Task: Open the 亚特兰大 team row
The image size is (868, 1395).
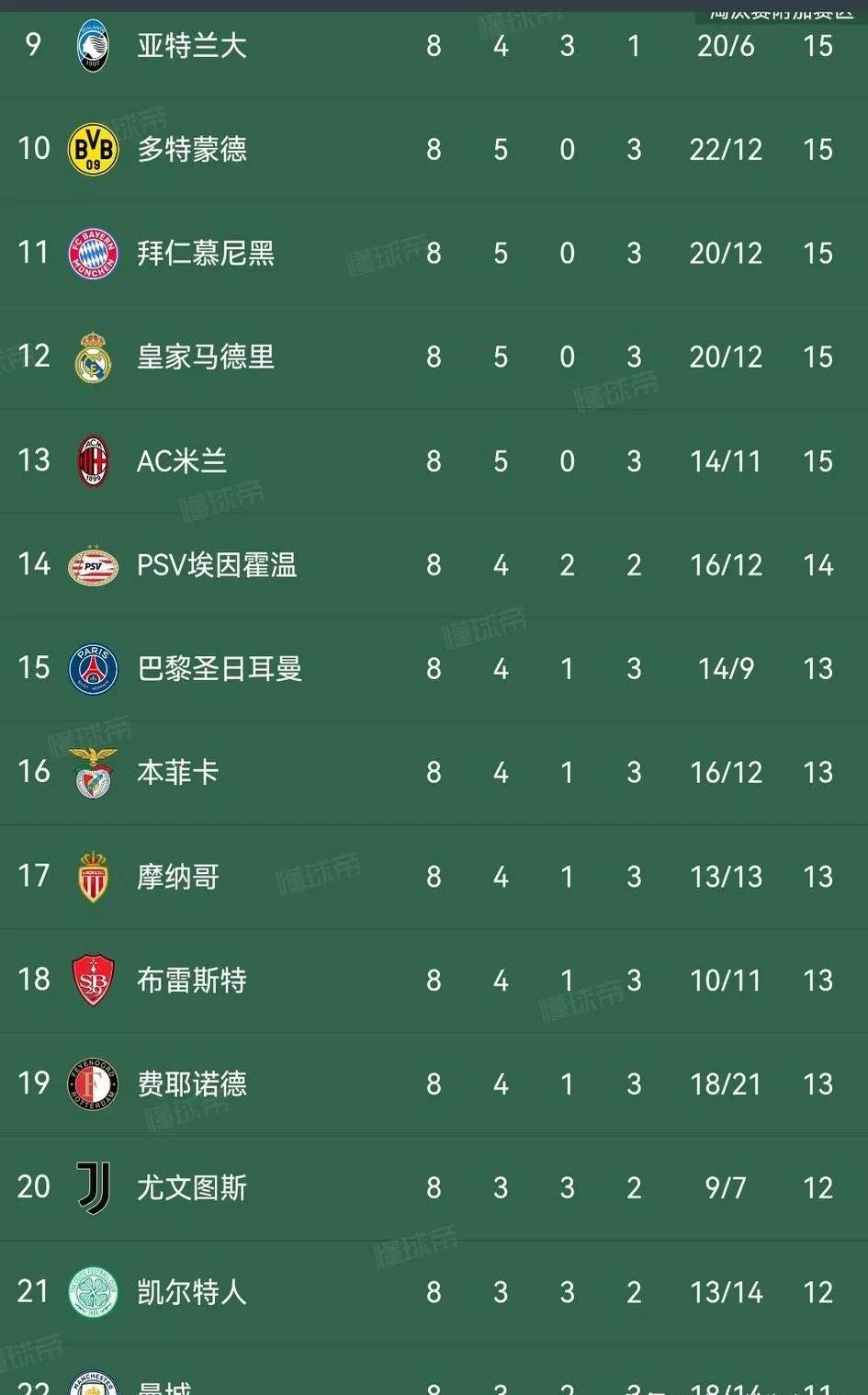Action: [192, 46]
